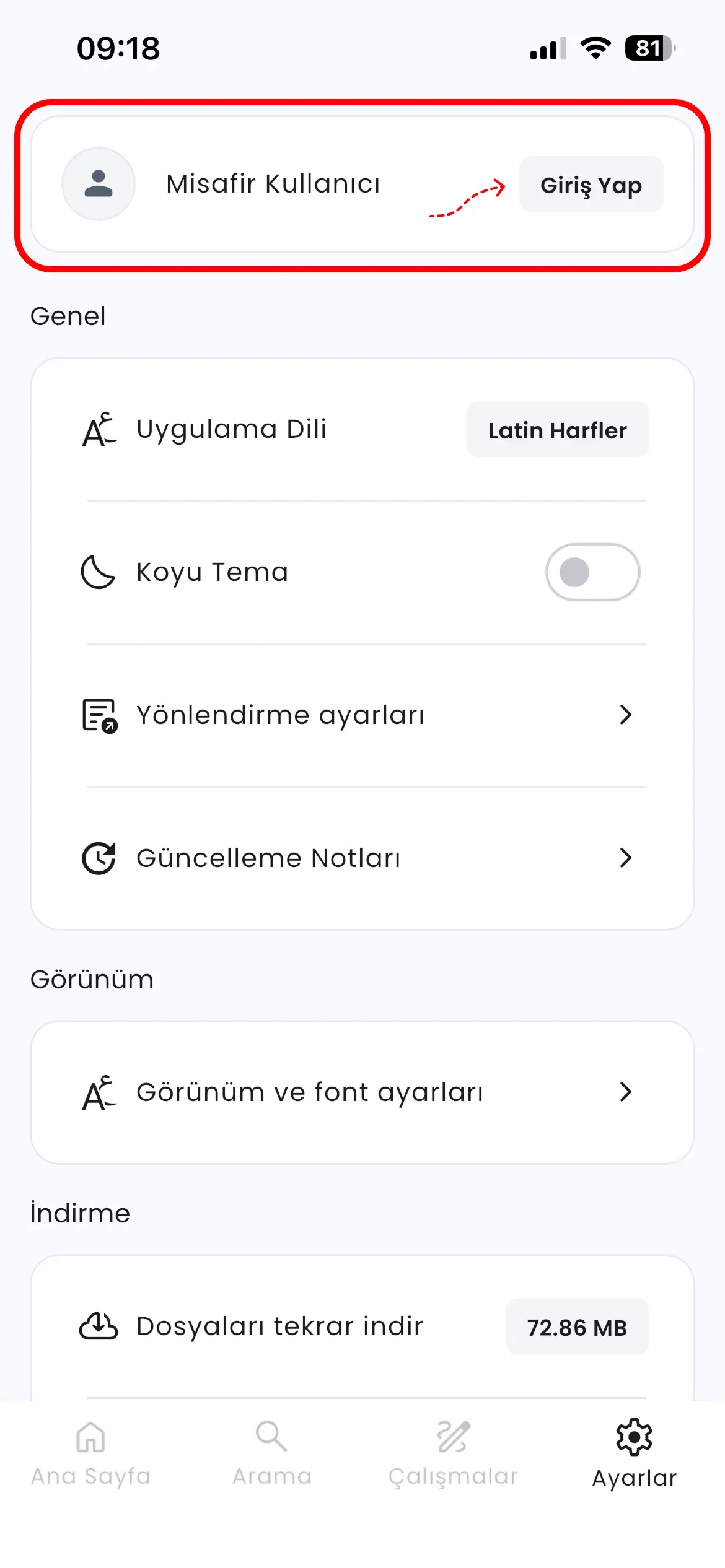Tap the update clock icon beside Güncelleme Notları
The height and width of the screenshot is (1568, 725).
pos(99,858)
